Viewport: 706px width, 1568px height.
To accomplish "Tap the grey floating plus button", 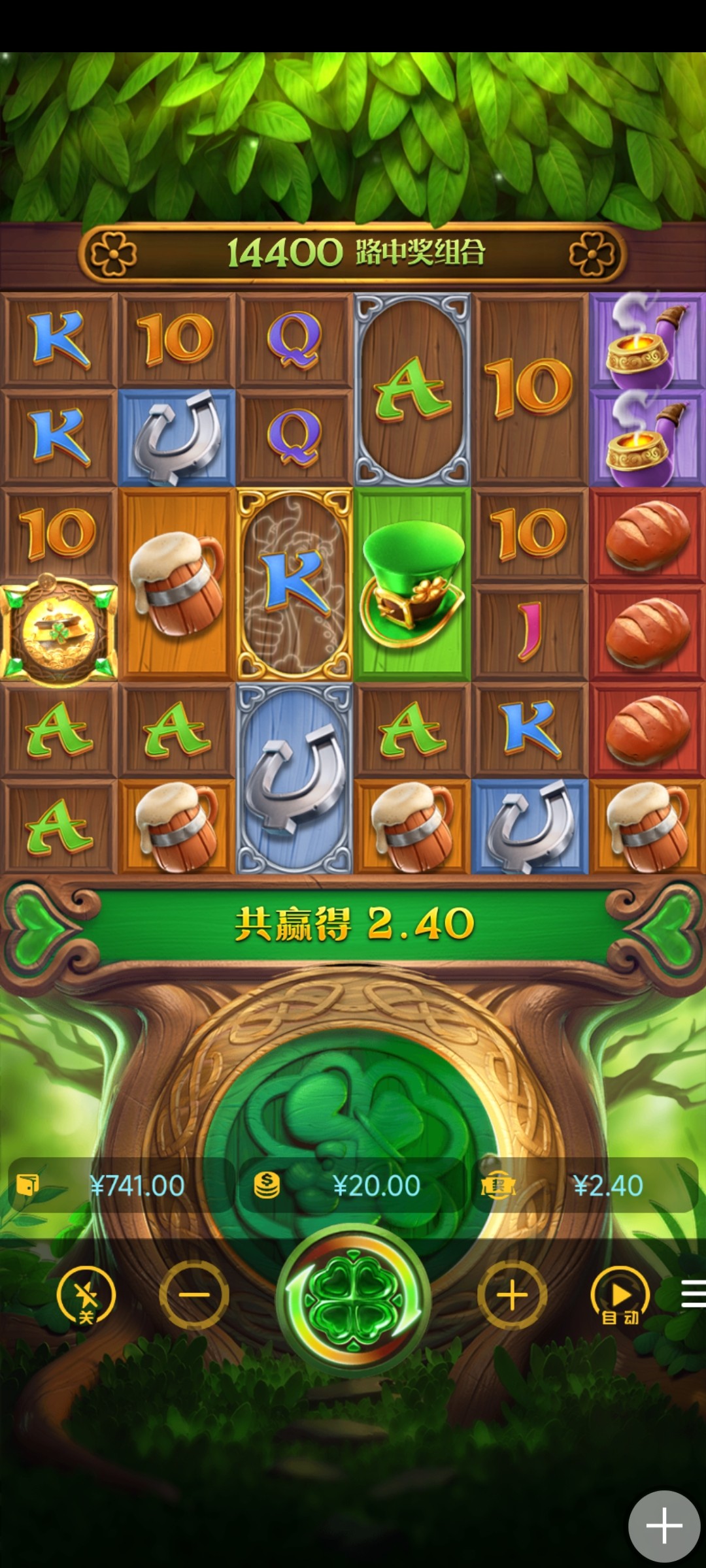I will (x=664, y=1526).
